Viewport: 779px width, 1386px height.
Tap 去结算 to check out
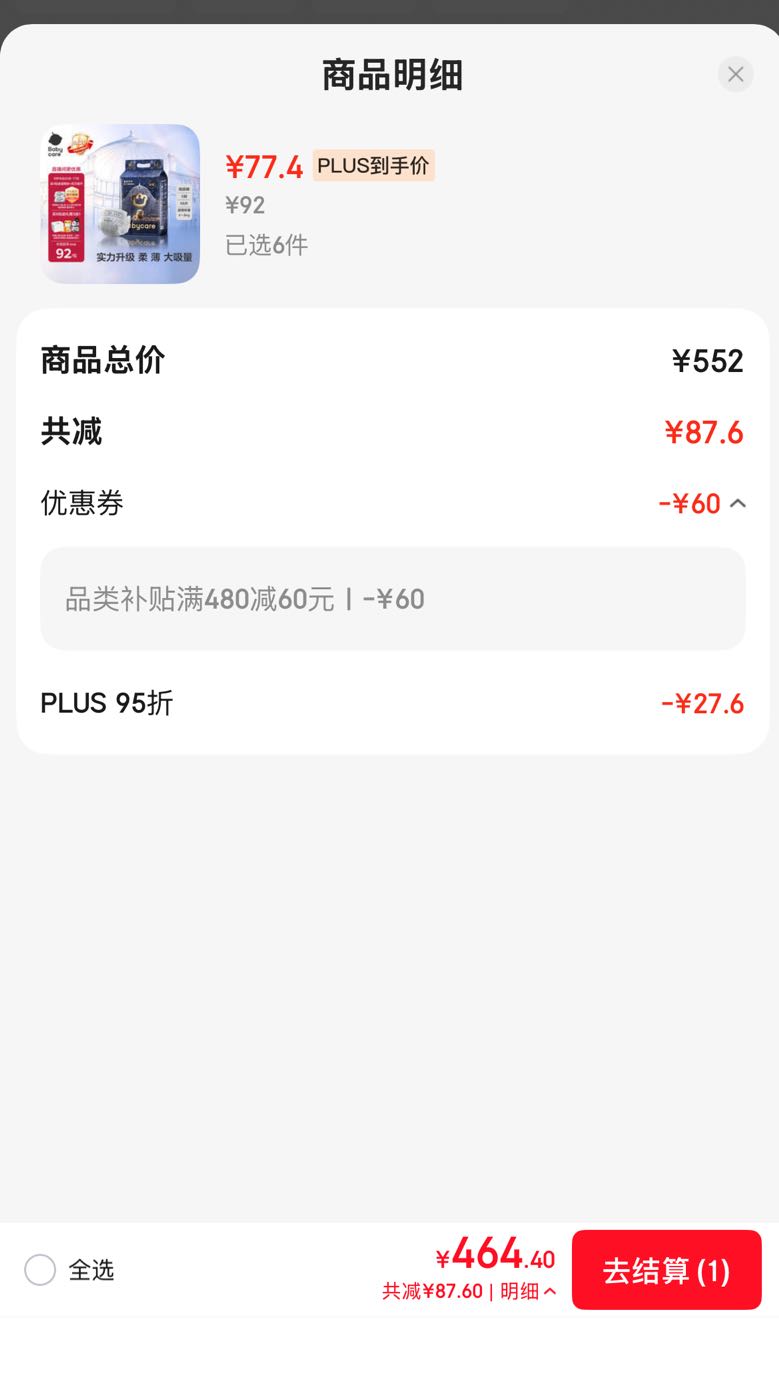[667, 1270]
